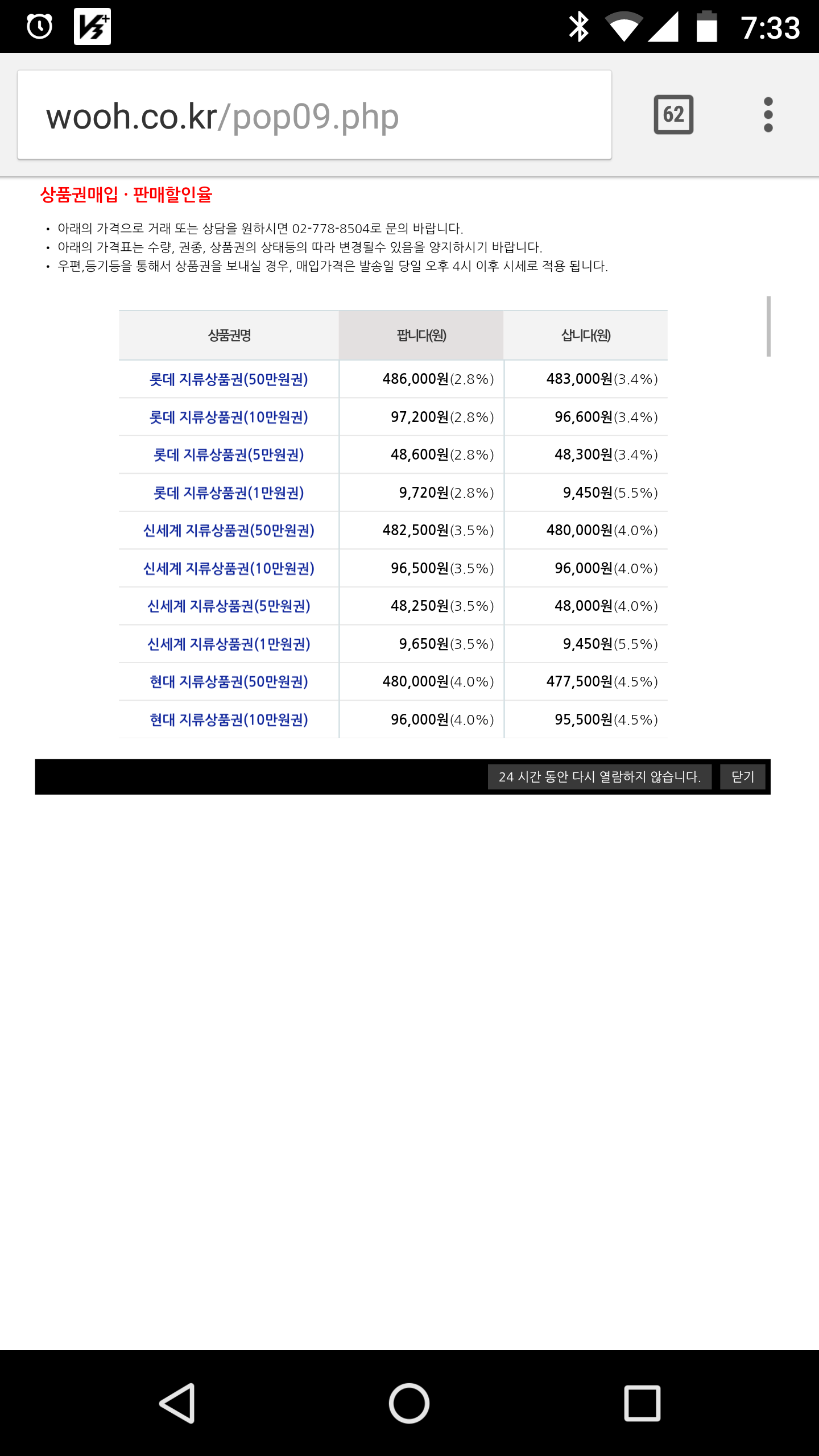Select '24 시간 동안 다시 열람하지 않습니다' button

[x=599, y=777]
